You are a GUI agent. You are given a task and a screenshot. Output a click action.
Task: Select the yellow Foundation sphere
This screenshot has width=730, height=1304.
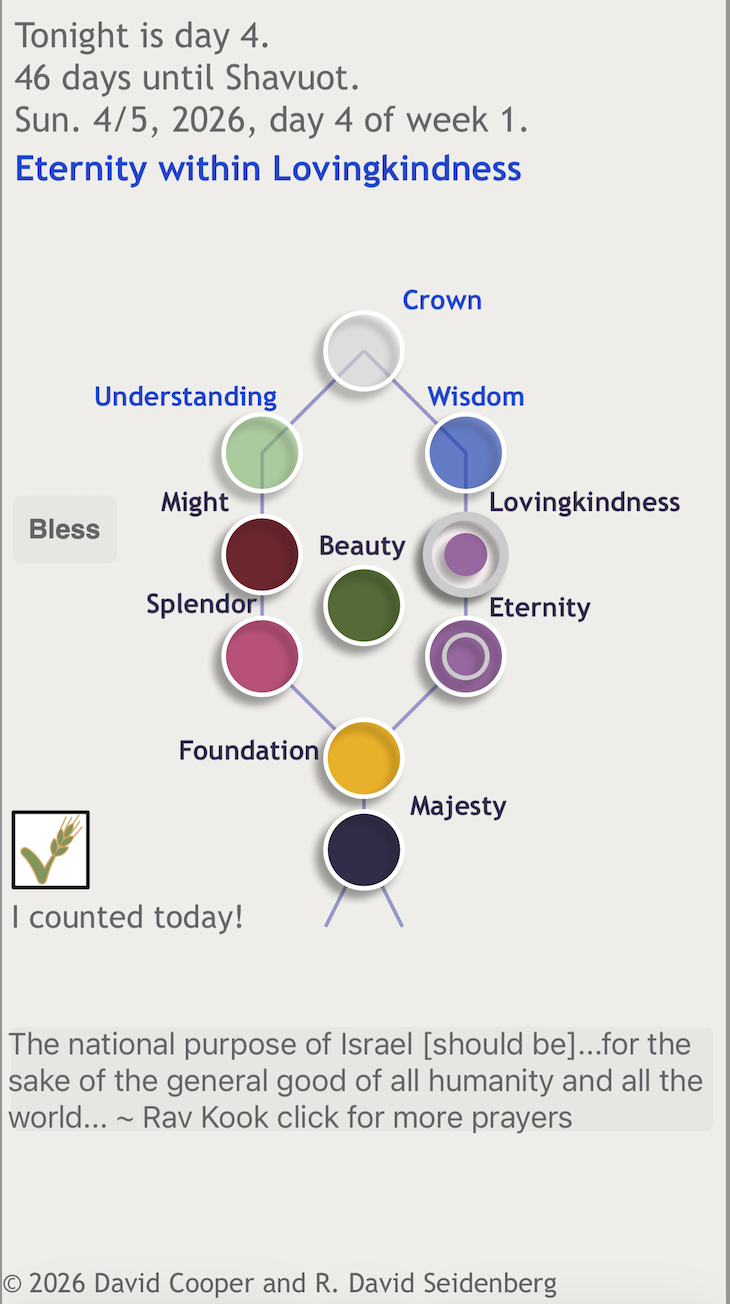[x=363, y=758]
